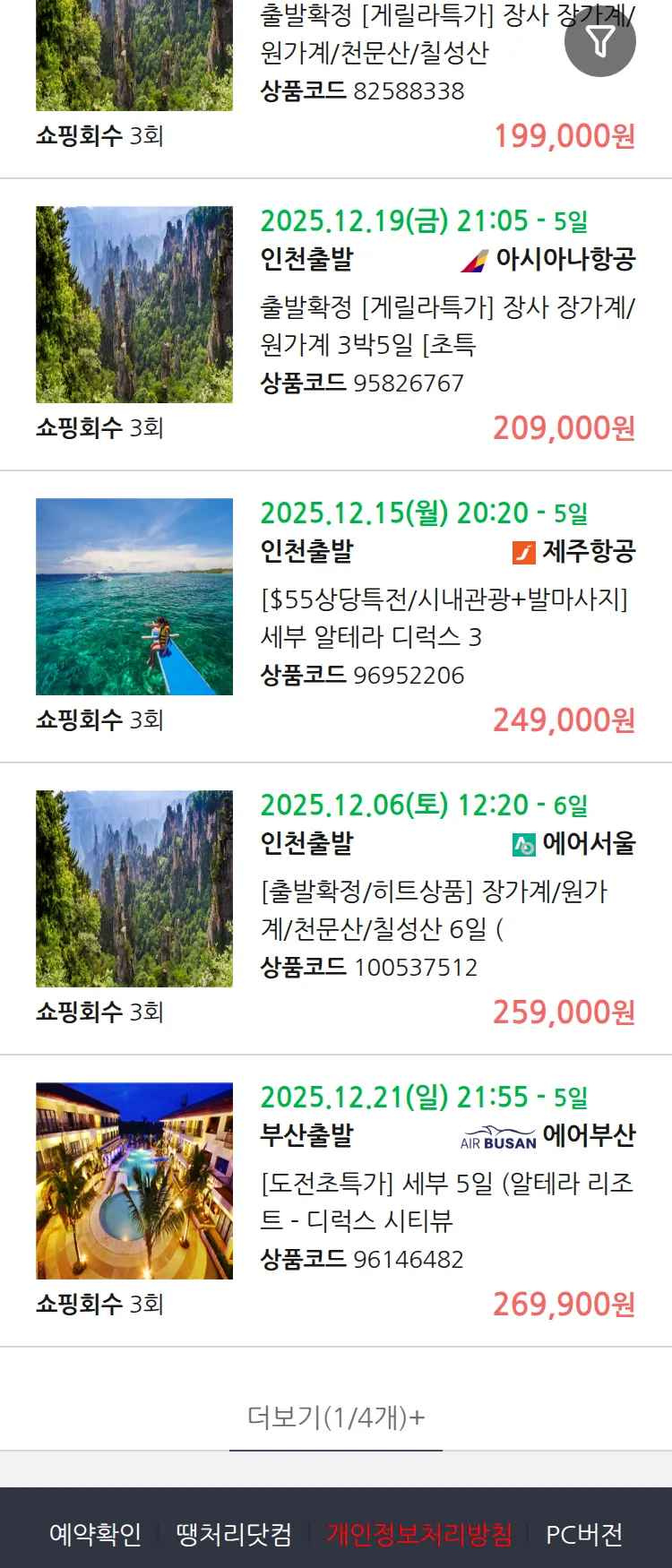The height and width of the screenshot is (1568, 672).
Task: Open the floating filter button
Action: coord(599,41)
